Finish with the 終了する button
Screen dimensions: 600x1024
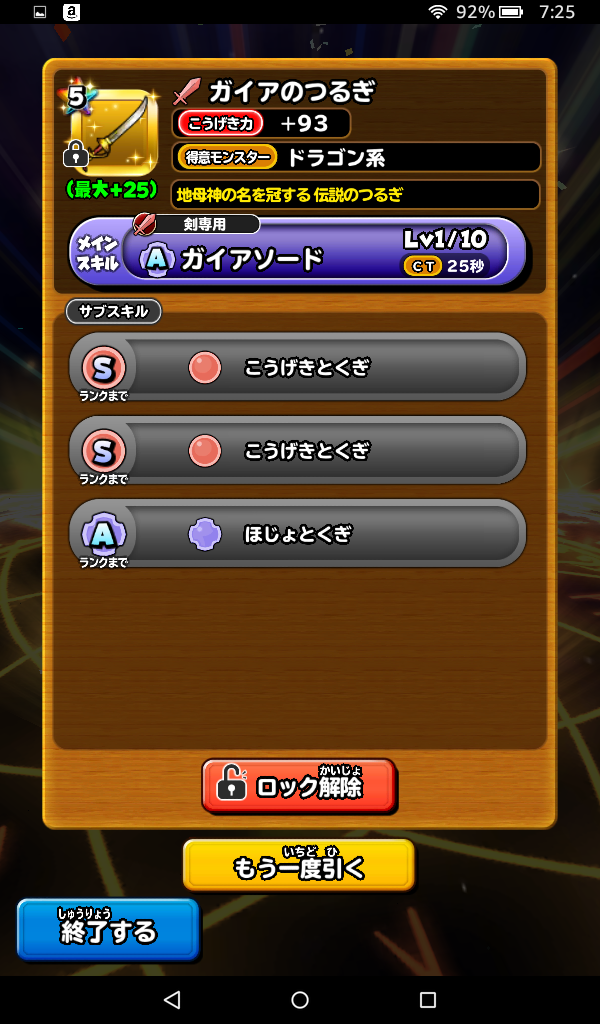[x=108, y=930]
